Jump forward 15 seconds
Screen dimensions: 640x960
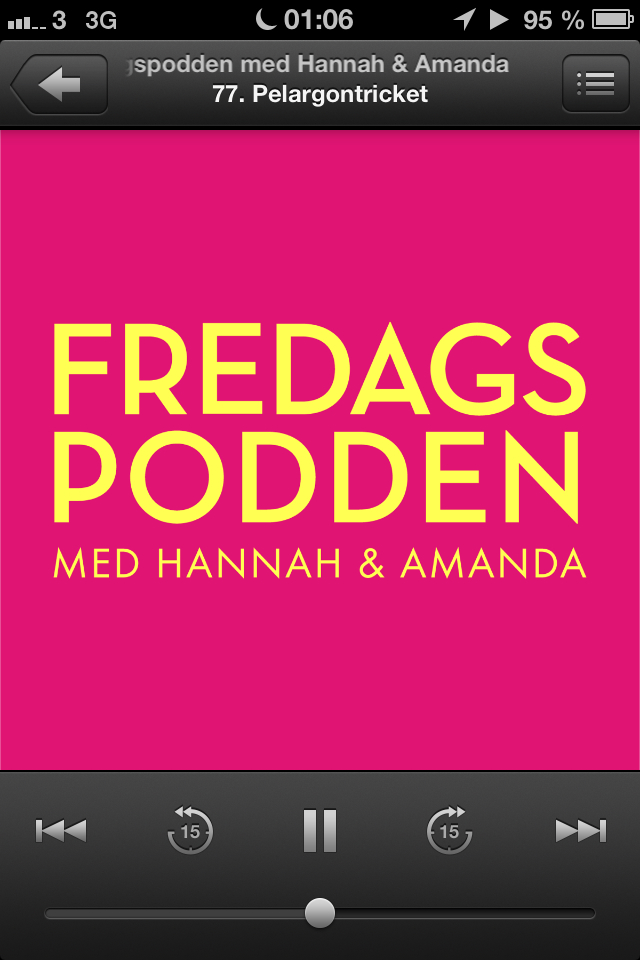pyautogui.click(x=449, y=830)
